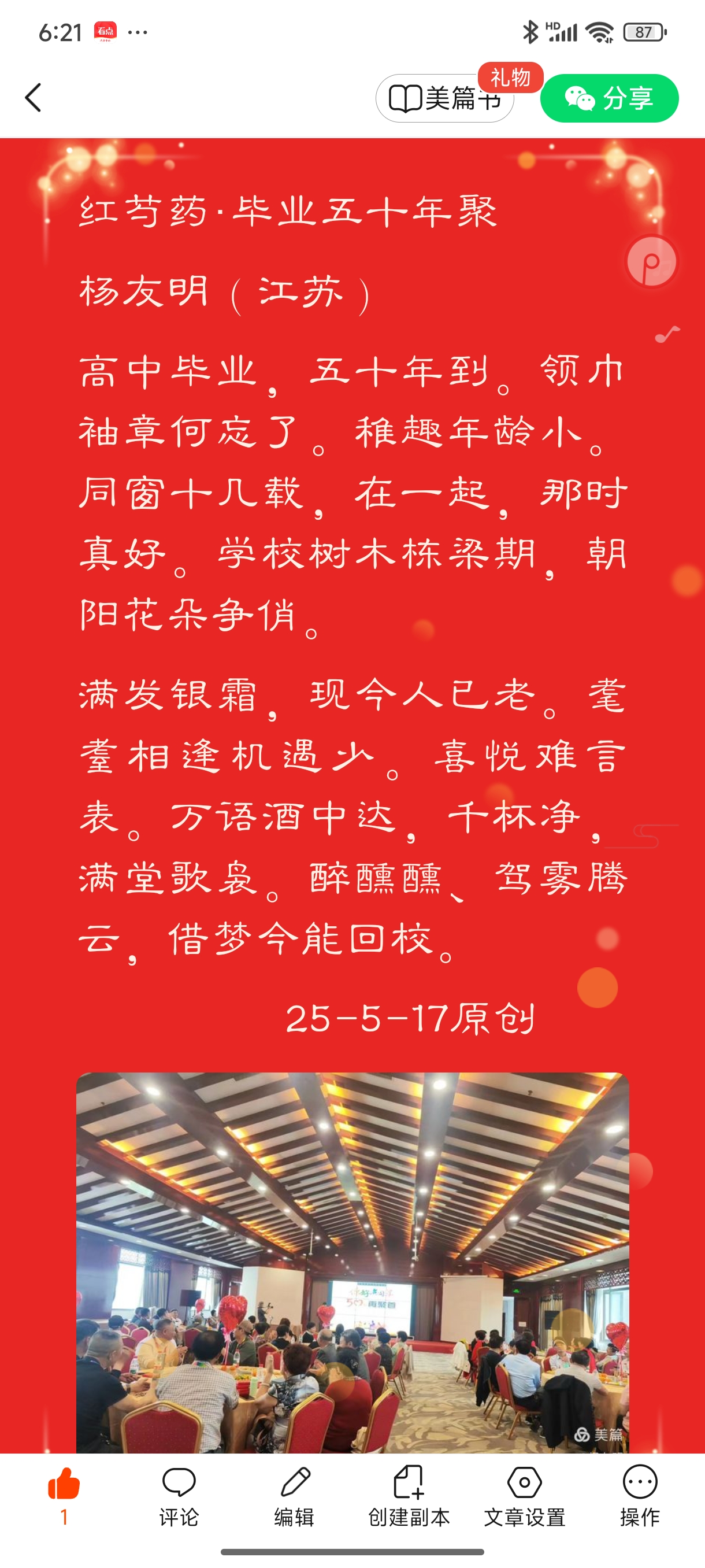The image size is (705, 1568).
Task: Tap the floating music disc icon
Action: 651,262
